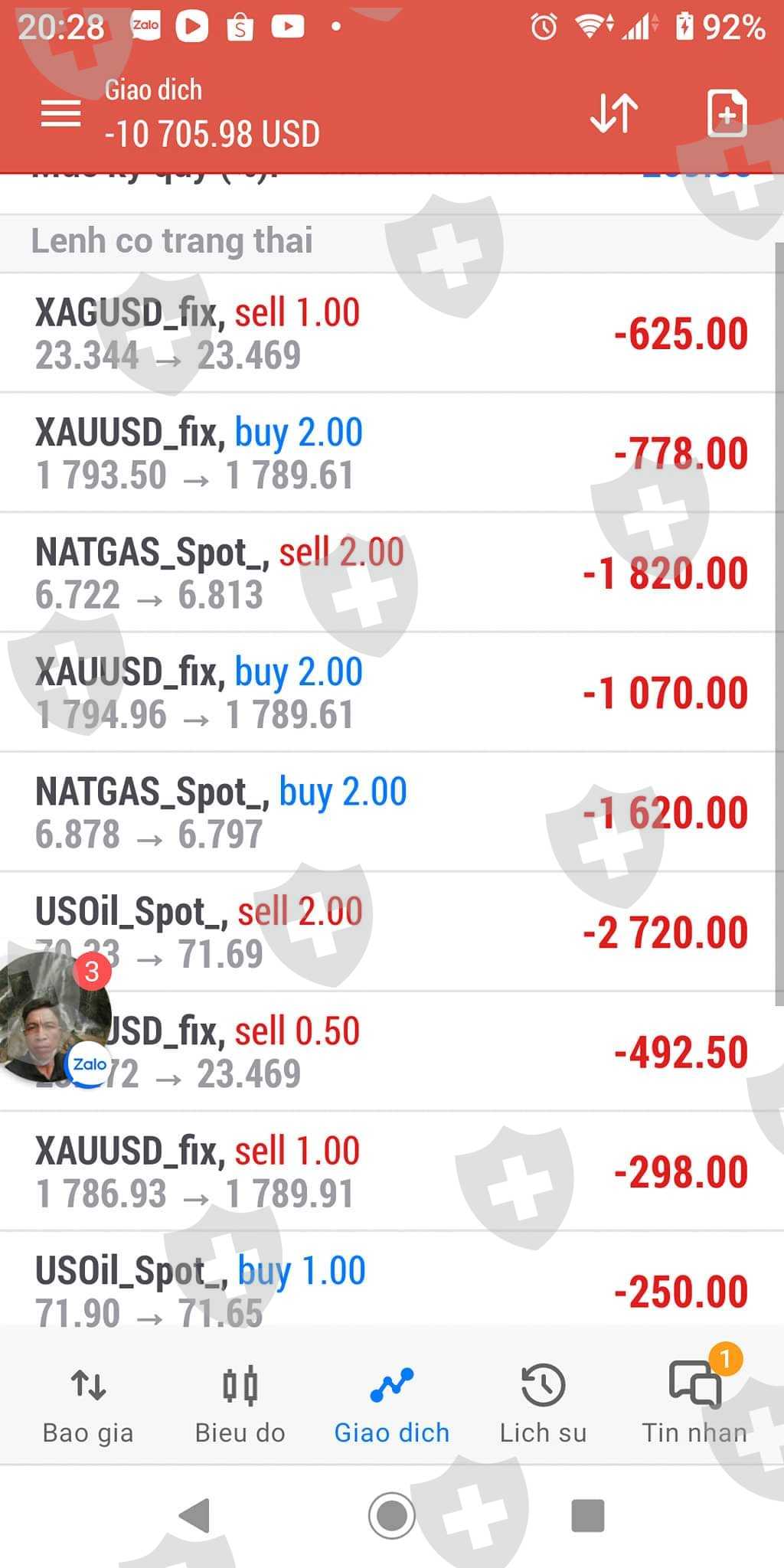
Task: Open USOil_Spot_ sell 2.00 position
Action: point(390,932)
